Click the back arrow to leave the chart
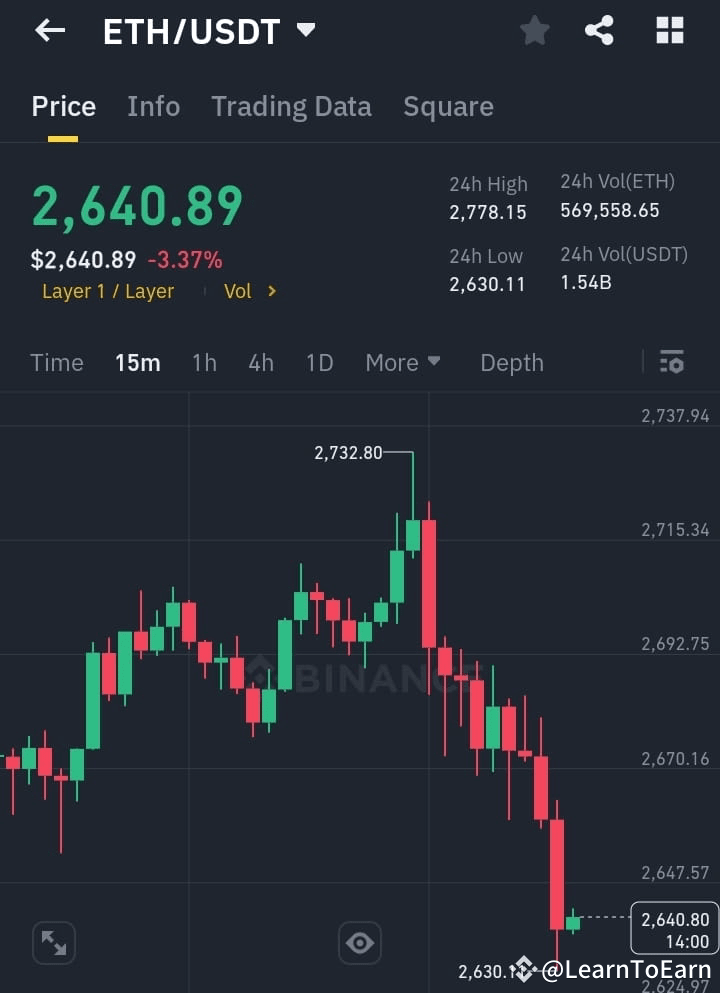This screenshot has height=993, width=720. click(49, 30)
